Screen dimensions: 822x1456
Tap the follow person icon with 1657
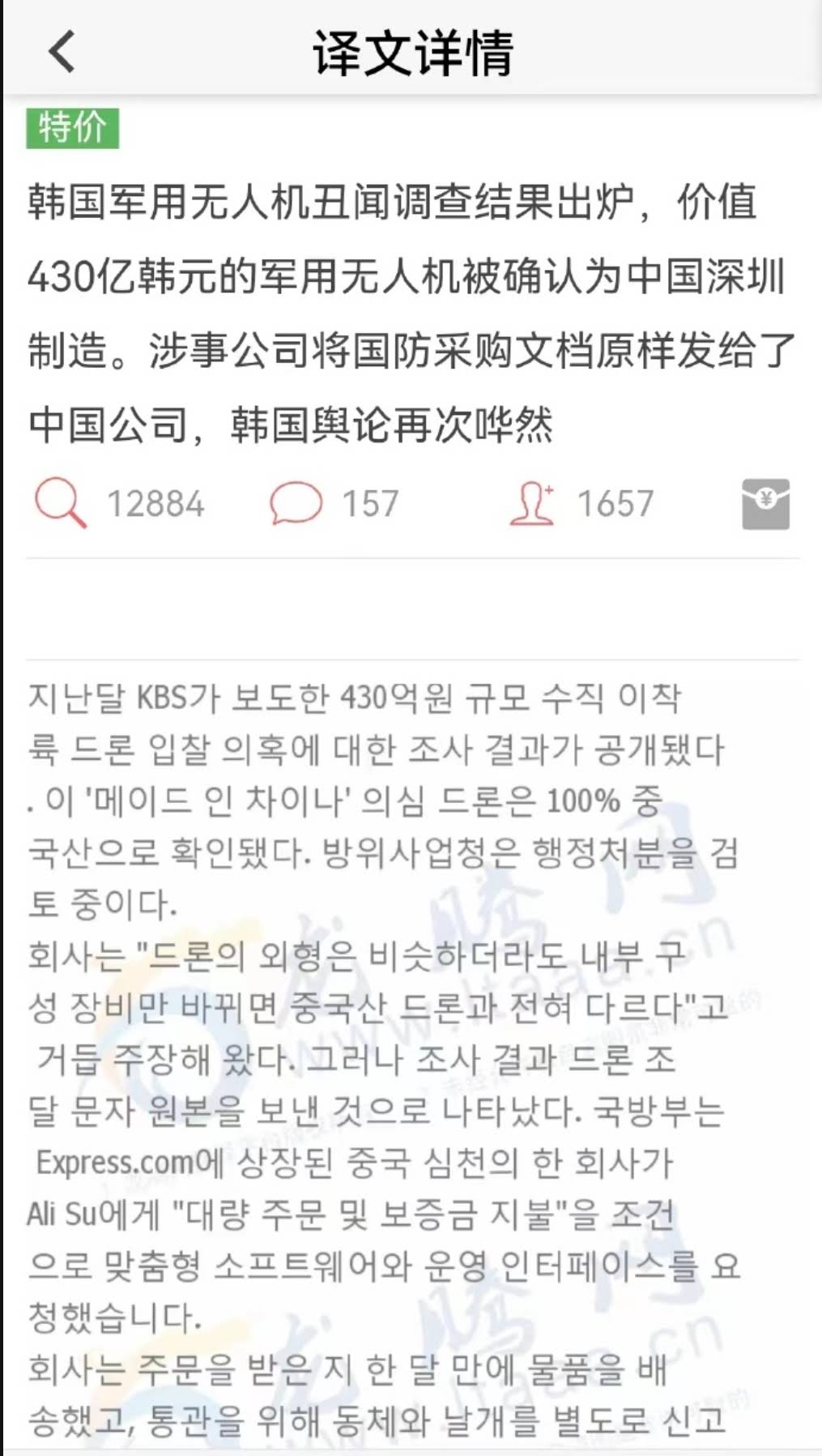[x=532, y=503]
